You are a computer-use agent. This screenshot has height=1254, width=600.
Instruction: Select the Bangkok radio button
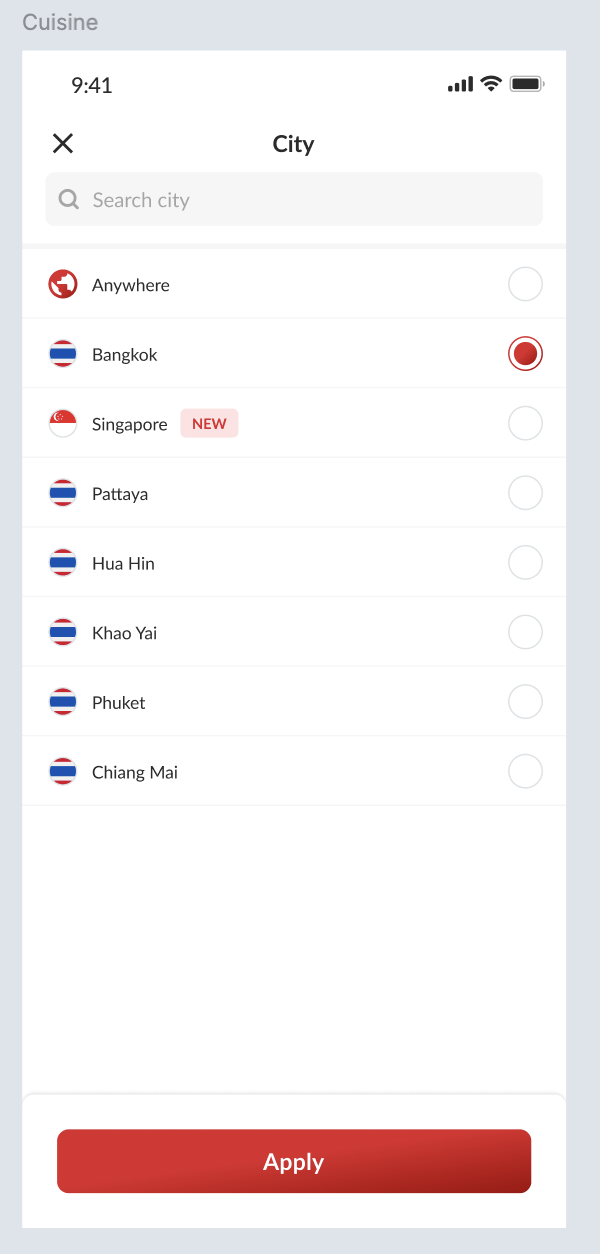(525, 354)
